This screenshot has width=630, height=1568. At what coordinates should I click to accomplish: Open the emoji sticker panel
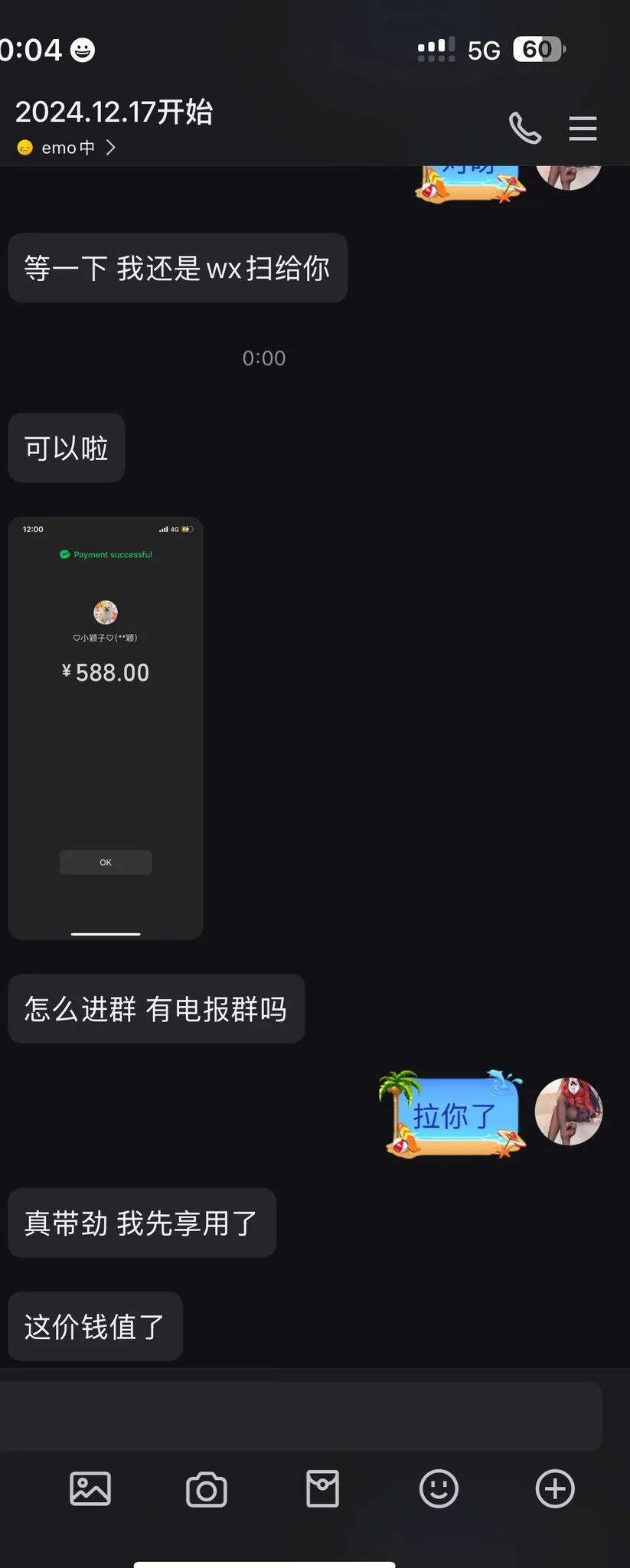[x=439, y=1489]
